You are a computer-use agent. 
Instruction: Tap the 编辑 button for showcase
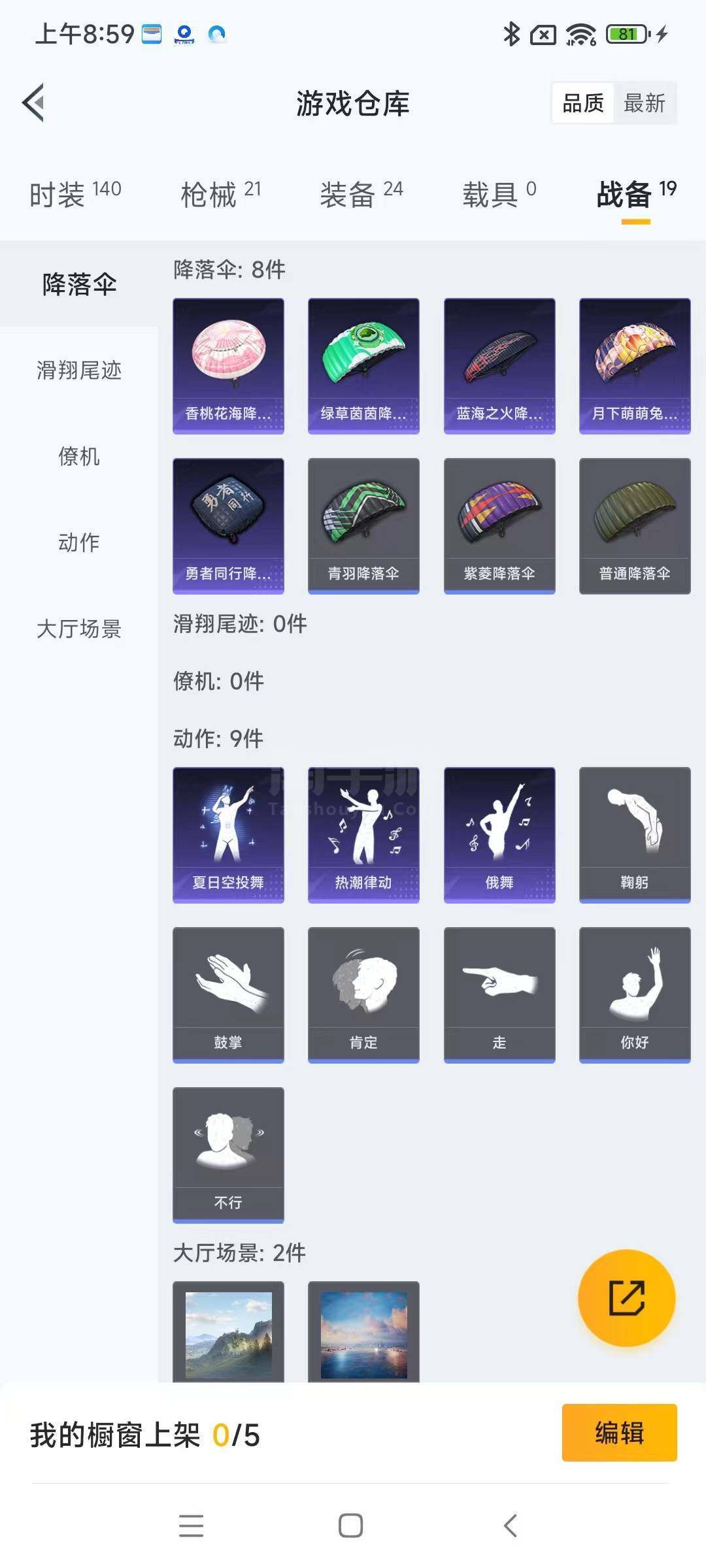click(619, 1432)
